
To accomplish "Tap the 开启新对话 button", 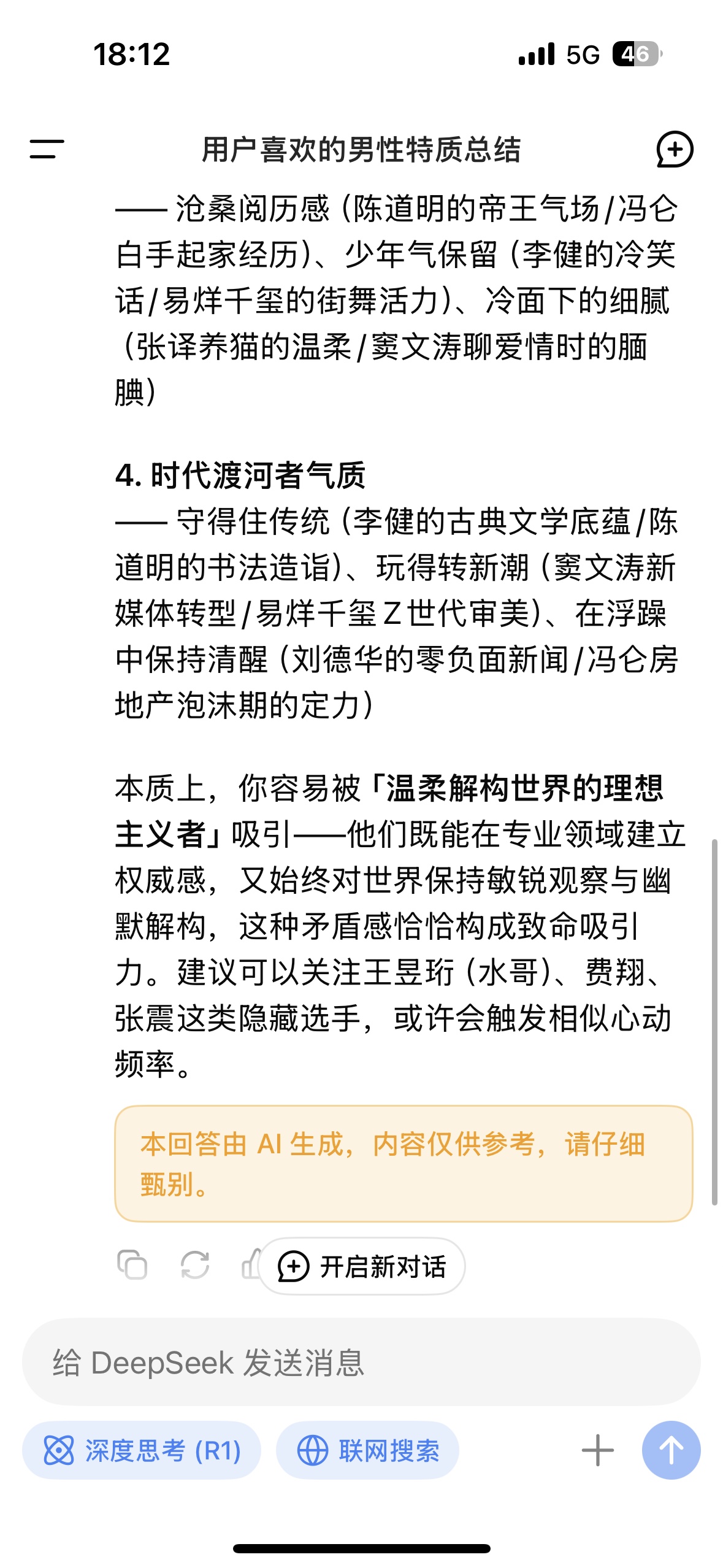I will (362, 1266).
